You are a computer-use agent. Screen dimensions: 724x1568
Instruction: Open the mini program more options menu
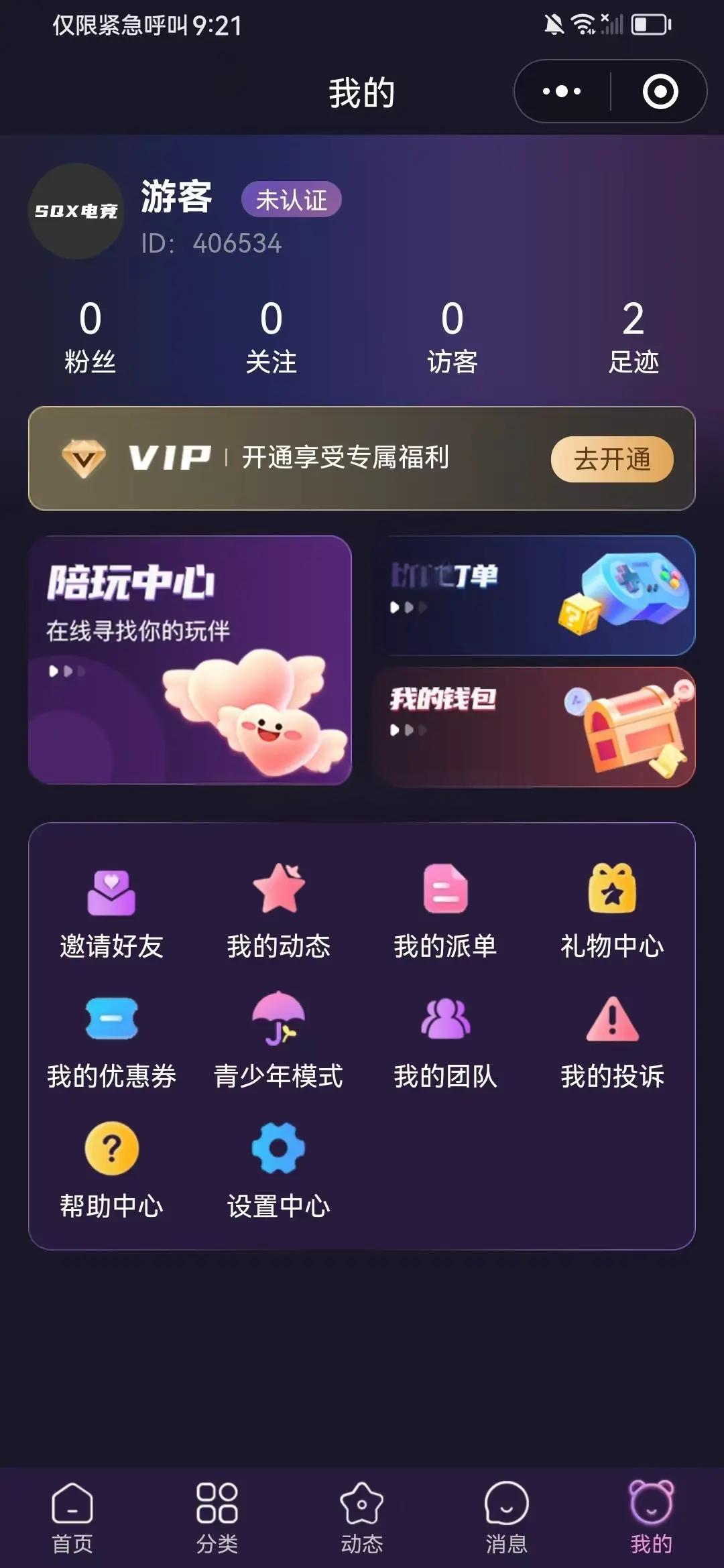pos(562,91)
